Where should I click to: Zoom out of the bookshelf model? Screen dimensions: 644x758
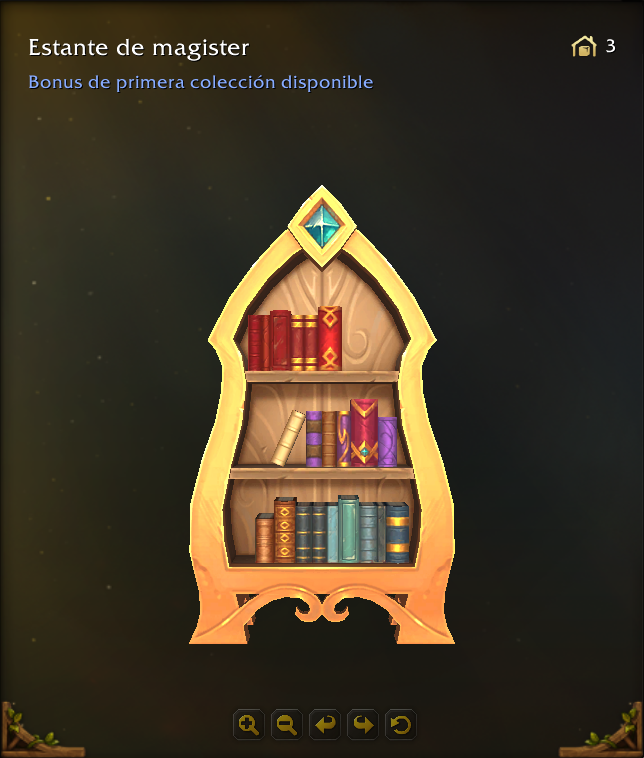click(x=287, y=725)
